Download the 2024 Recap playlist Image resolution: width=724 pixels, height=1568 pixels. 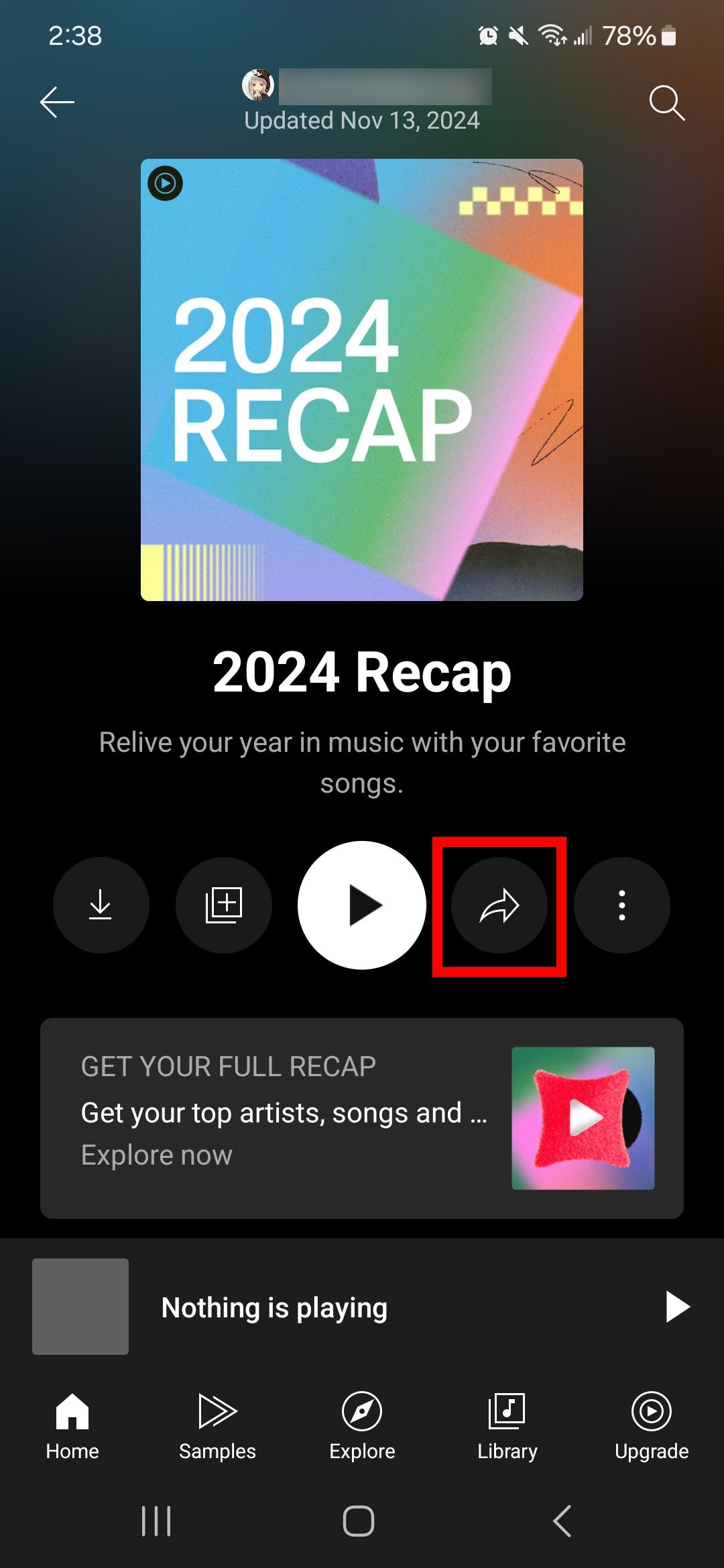(101, 904)
